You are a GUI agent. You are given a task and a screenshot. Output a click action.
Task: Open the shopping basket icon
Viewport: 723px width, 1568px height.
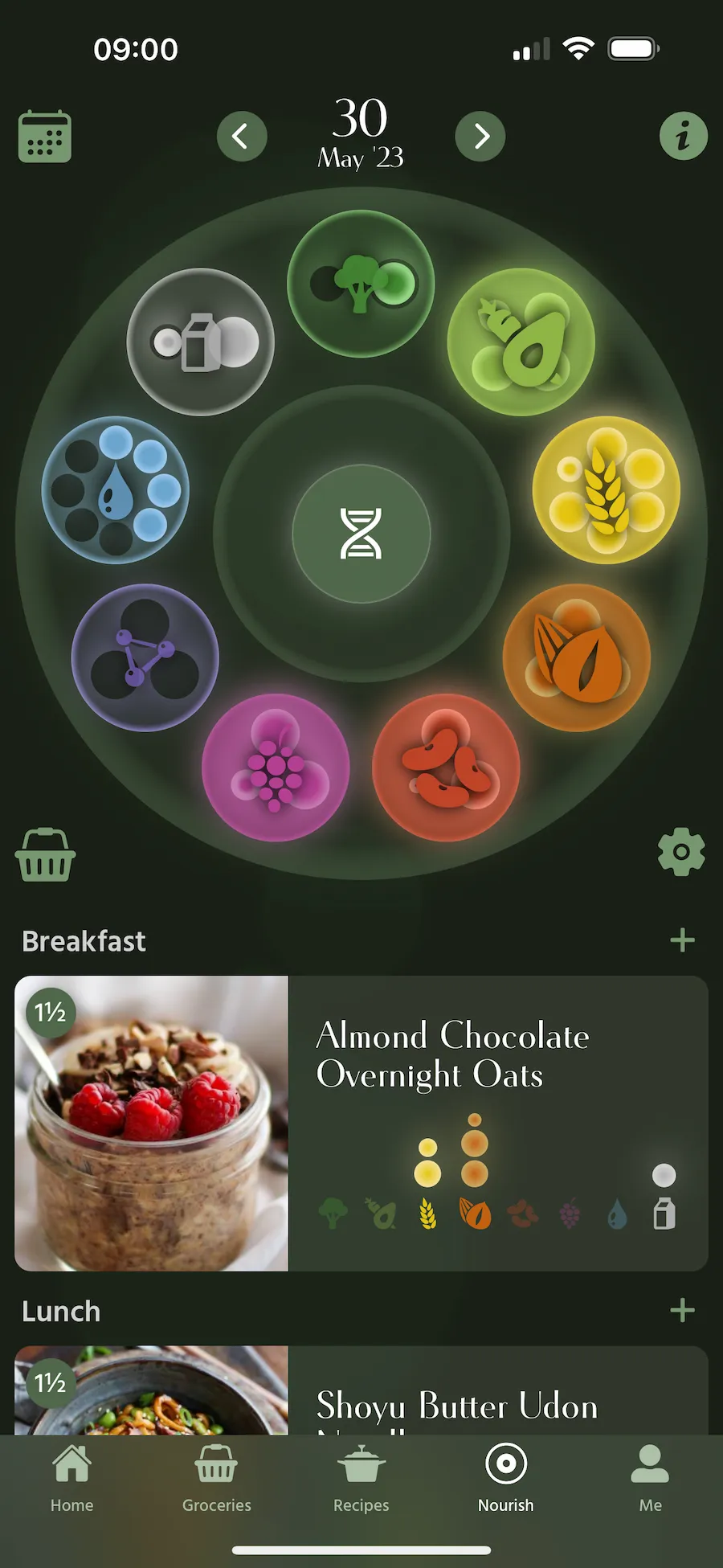tap(45, 855)
